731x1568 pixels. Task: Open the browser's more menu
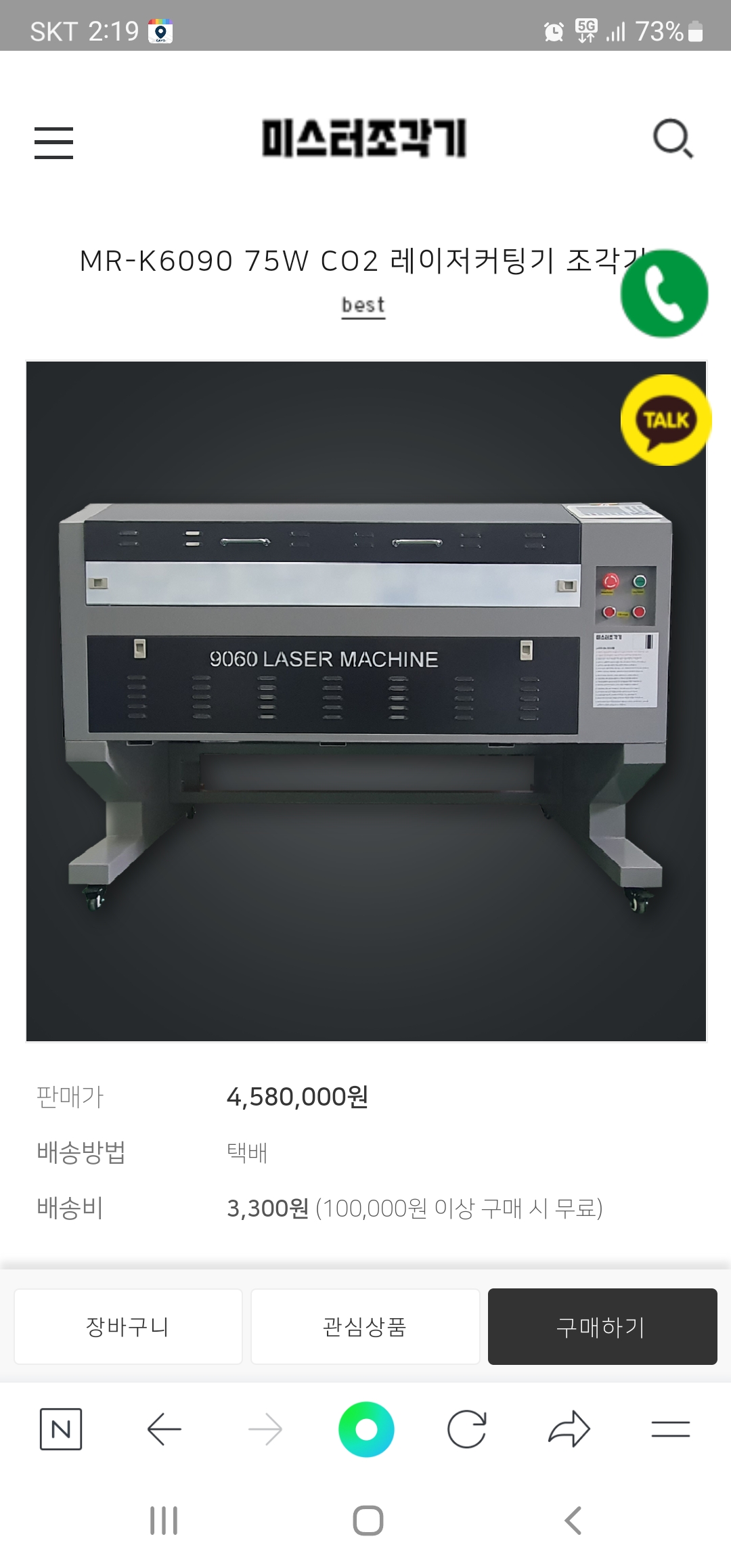click(670, 1429)
